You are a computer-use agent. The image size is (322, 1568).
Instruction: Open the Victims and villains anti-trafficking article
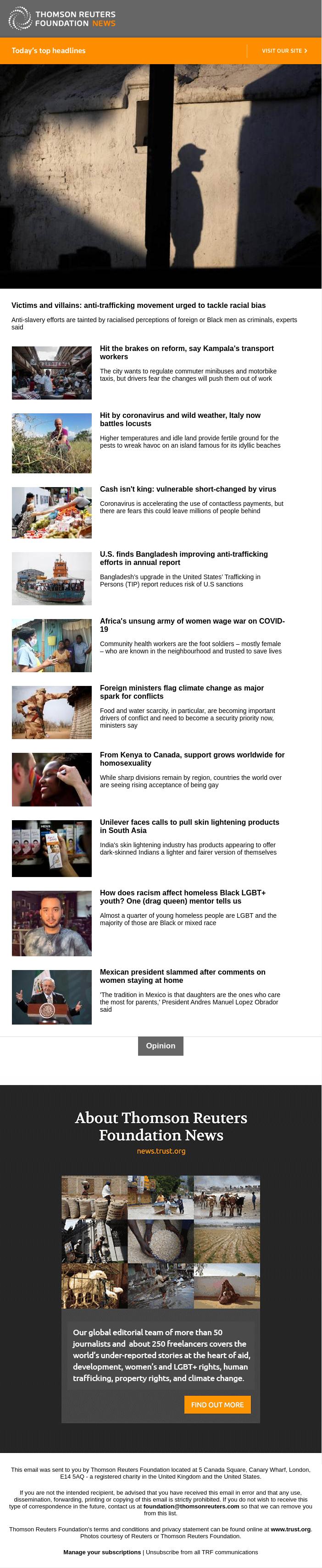tap(139, 306)
